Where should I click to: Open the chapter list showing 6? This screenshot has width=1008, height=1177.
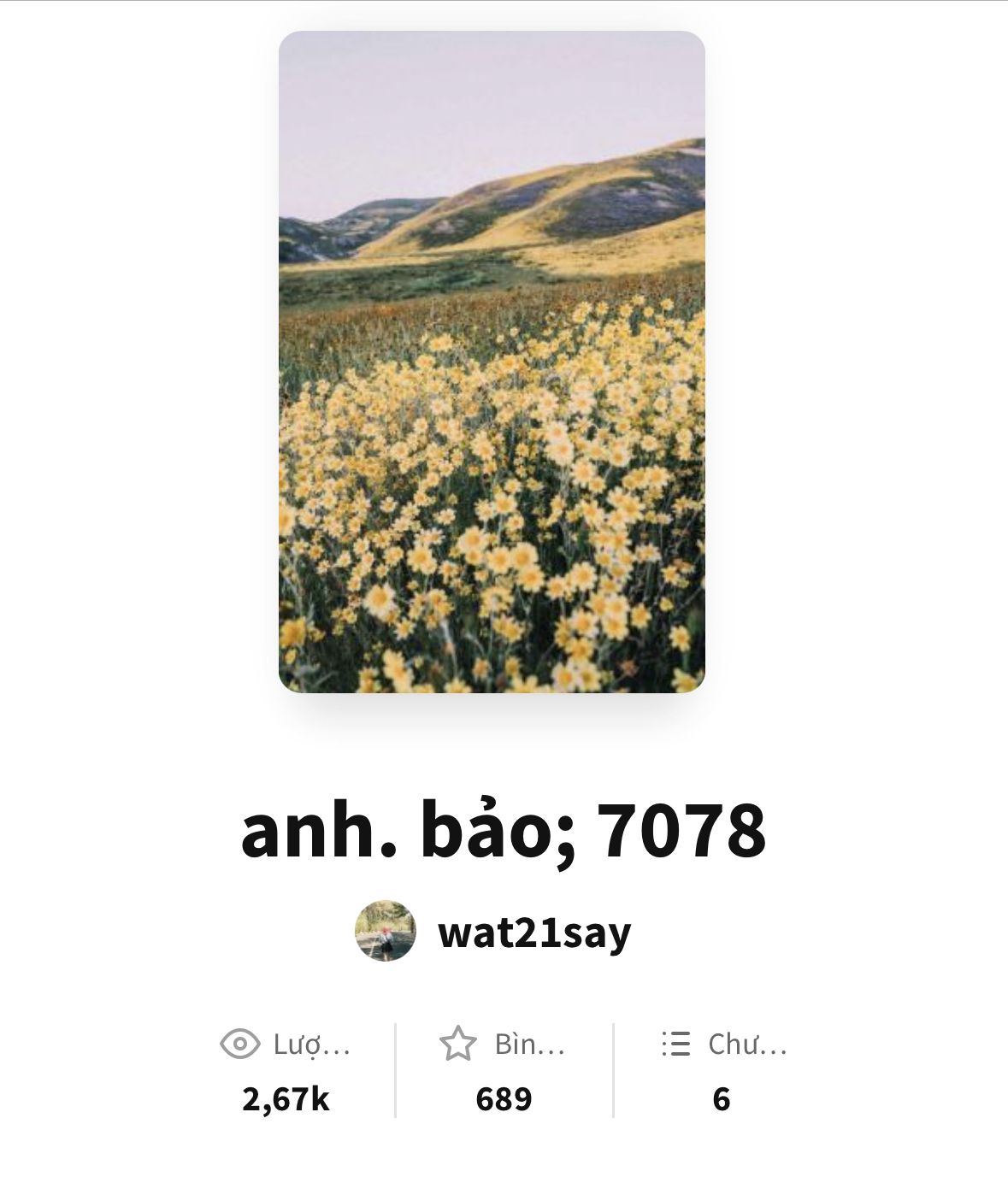(x=722, y=1070)
